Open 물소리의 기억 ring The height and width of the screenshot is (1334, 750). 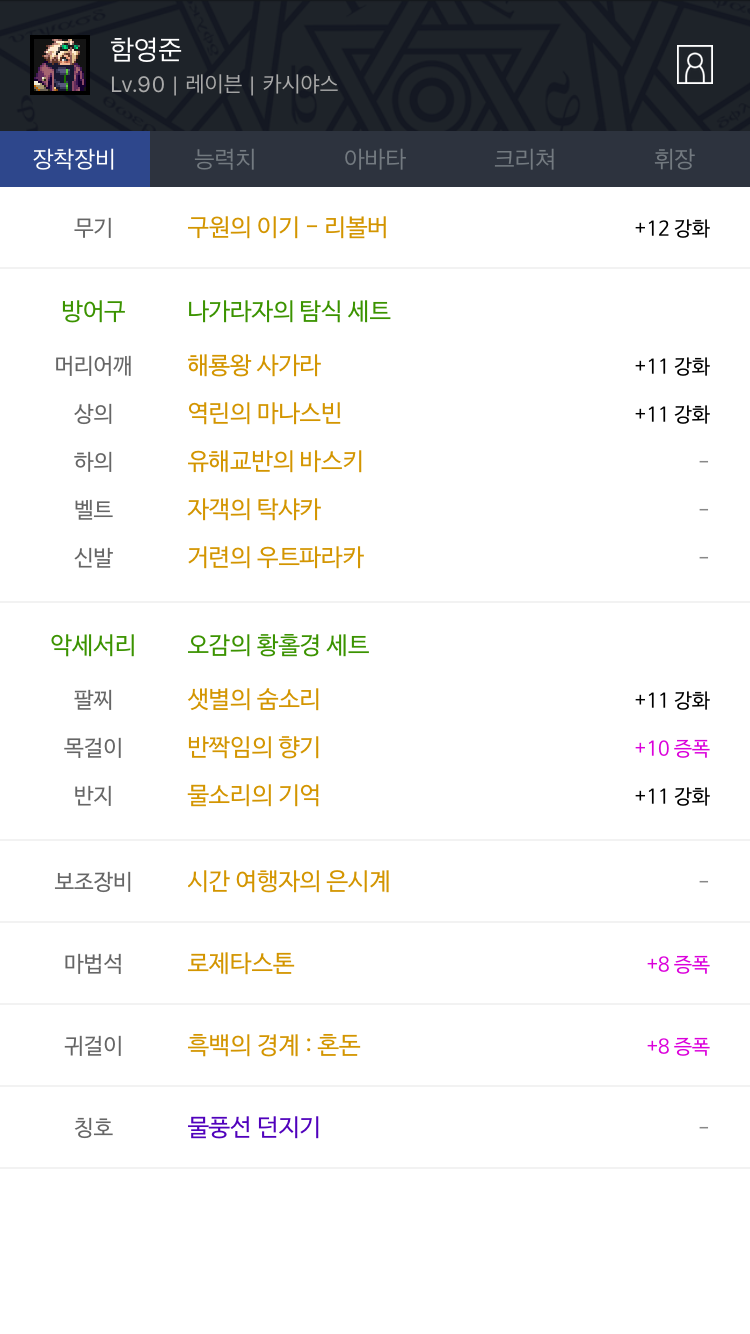[x=254, y=795]
